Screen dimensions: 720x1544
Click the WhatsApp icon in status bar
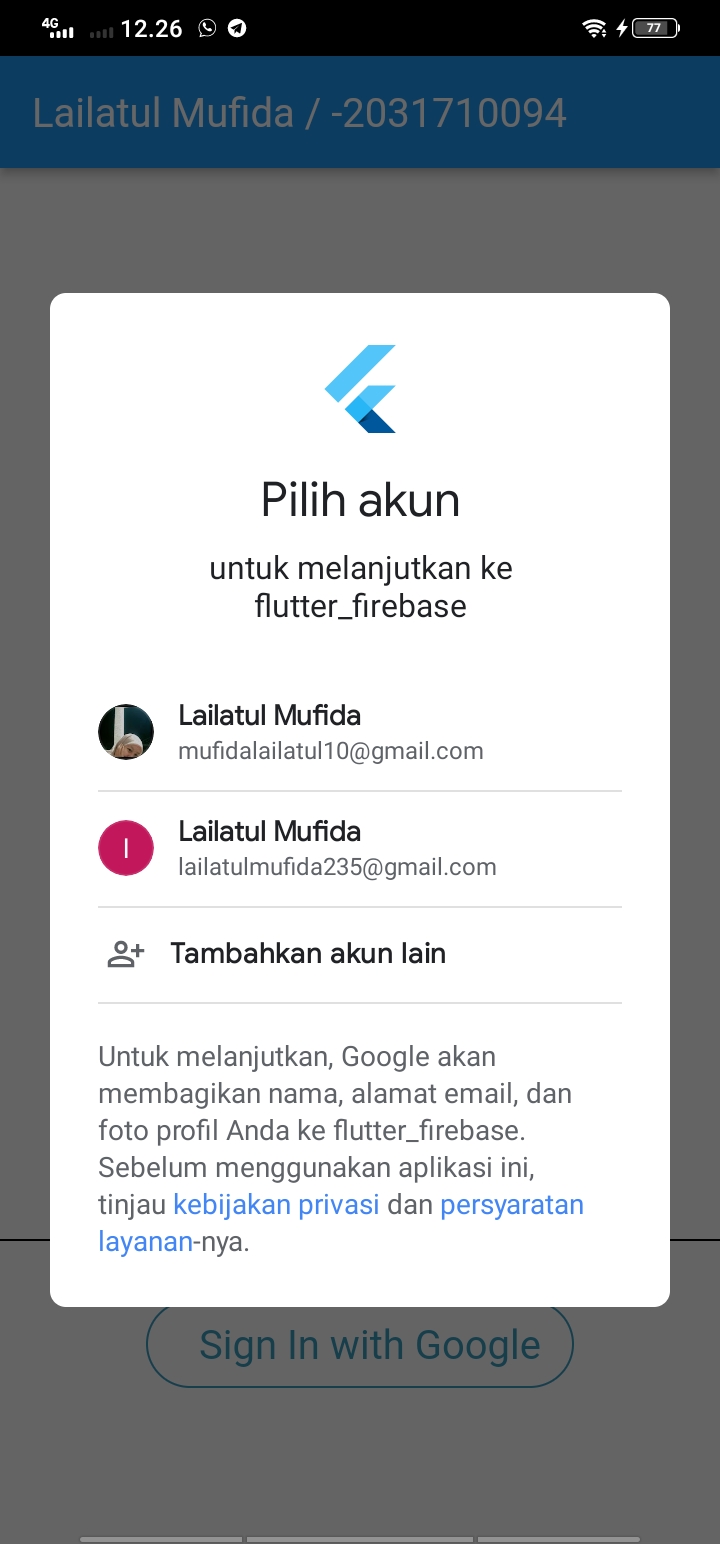(x=208, y=27)
